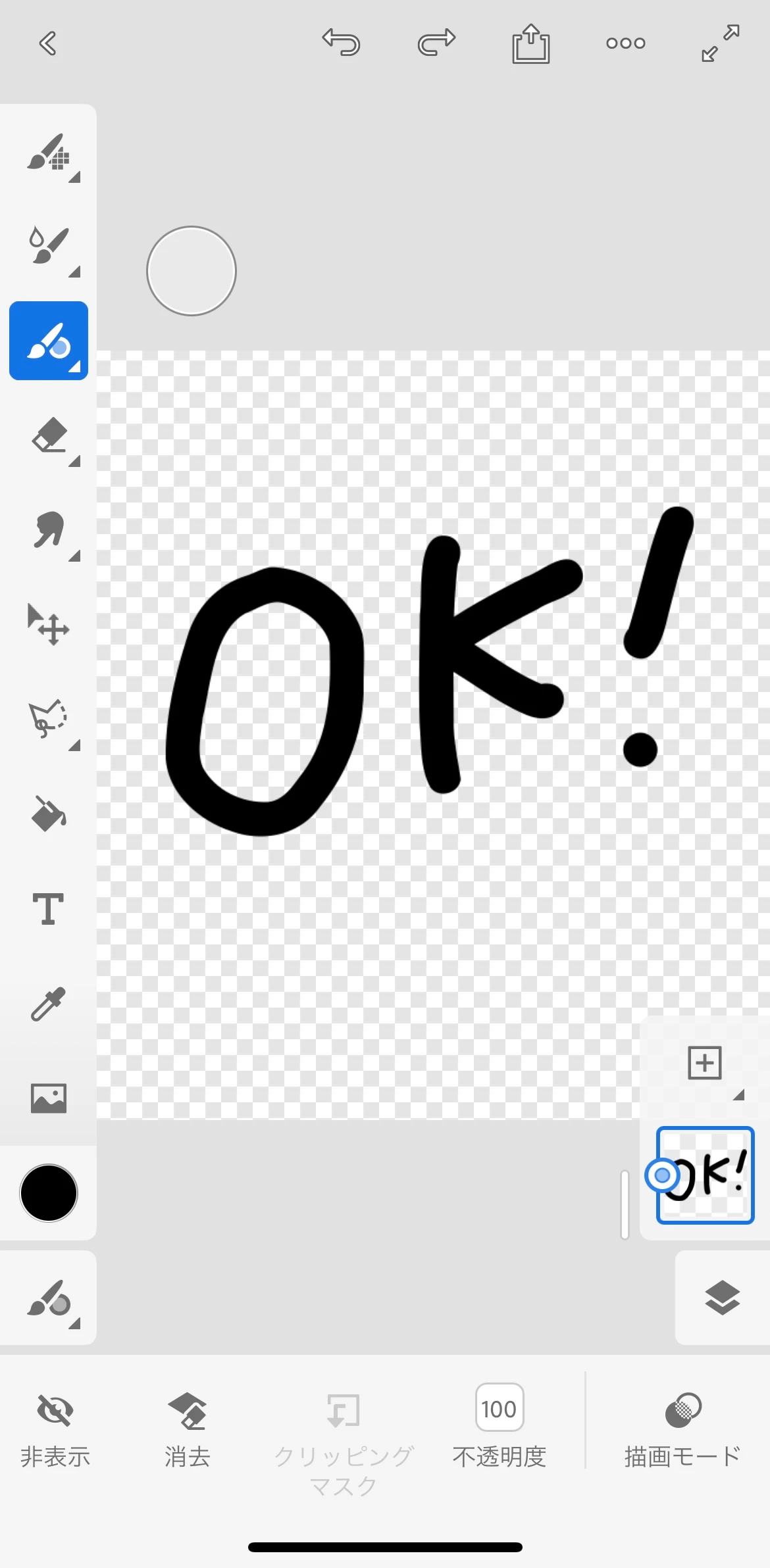Image resolution: width=770 pixels, height=1568 pixels.
Task: Add text with the T tool
Action: pyautogui.click(x=49, y=909)
